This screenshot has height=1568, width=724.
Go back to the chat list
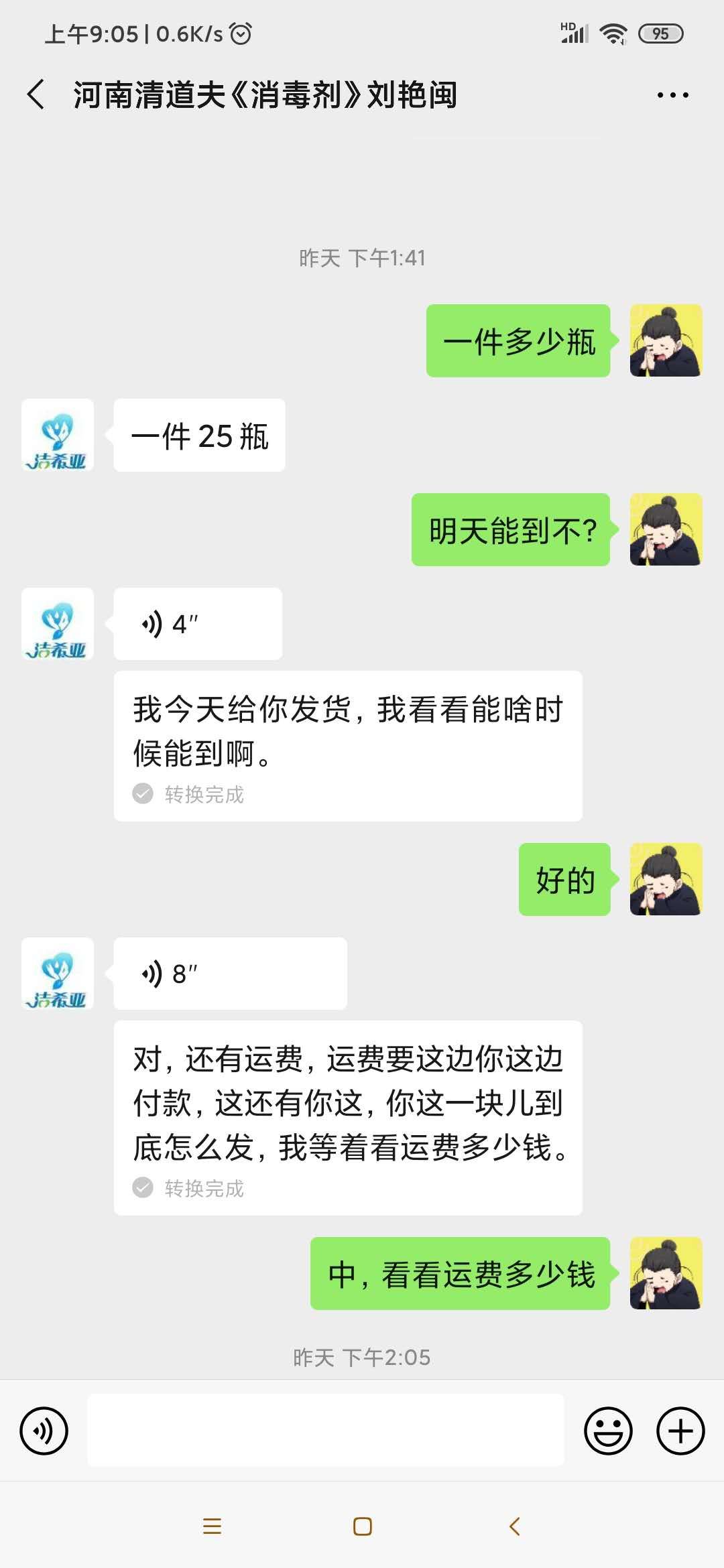point(36,94)
